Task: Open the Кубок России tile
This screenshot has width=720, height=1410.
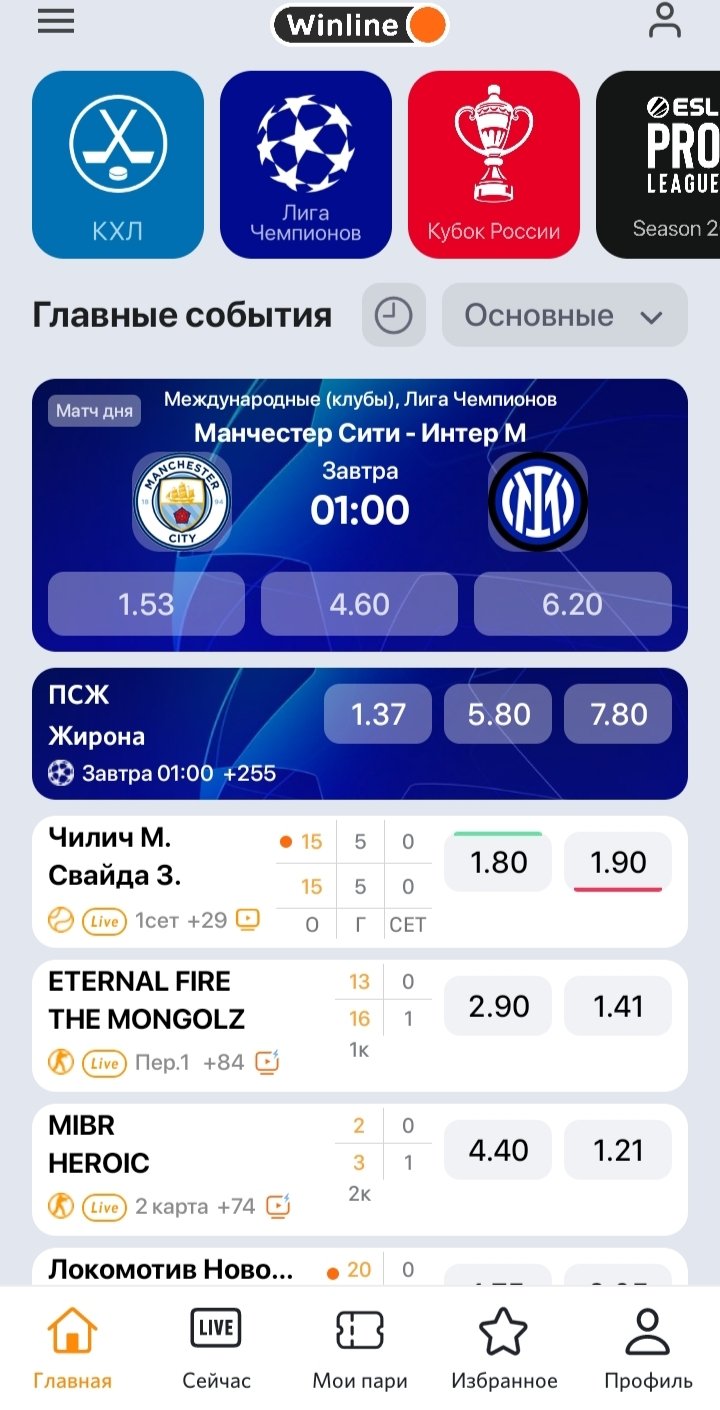Action: 493,165
